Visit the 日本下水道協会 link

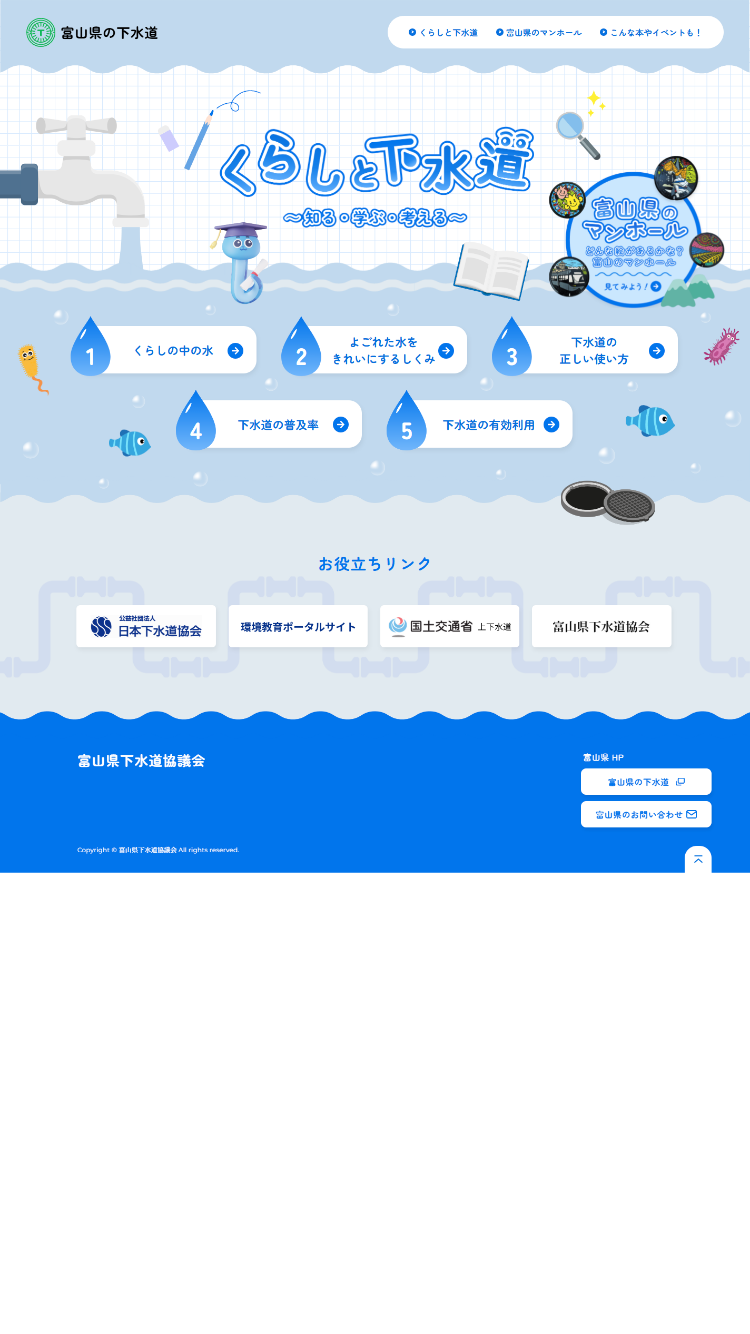pyautogui.click(x=146, y=626)
